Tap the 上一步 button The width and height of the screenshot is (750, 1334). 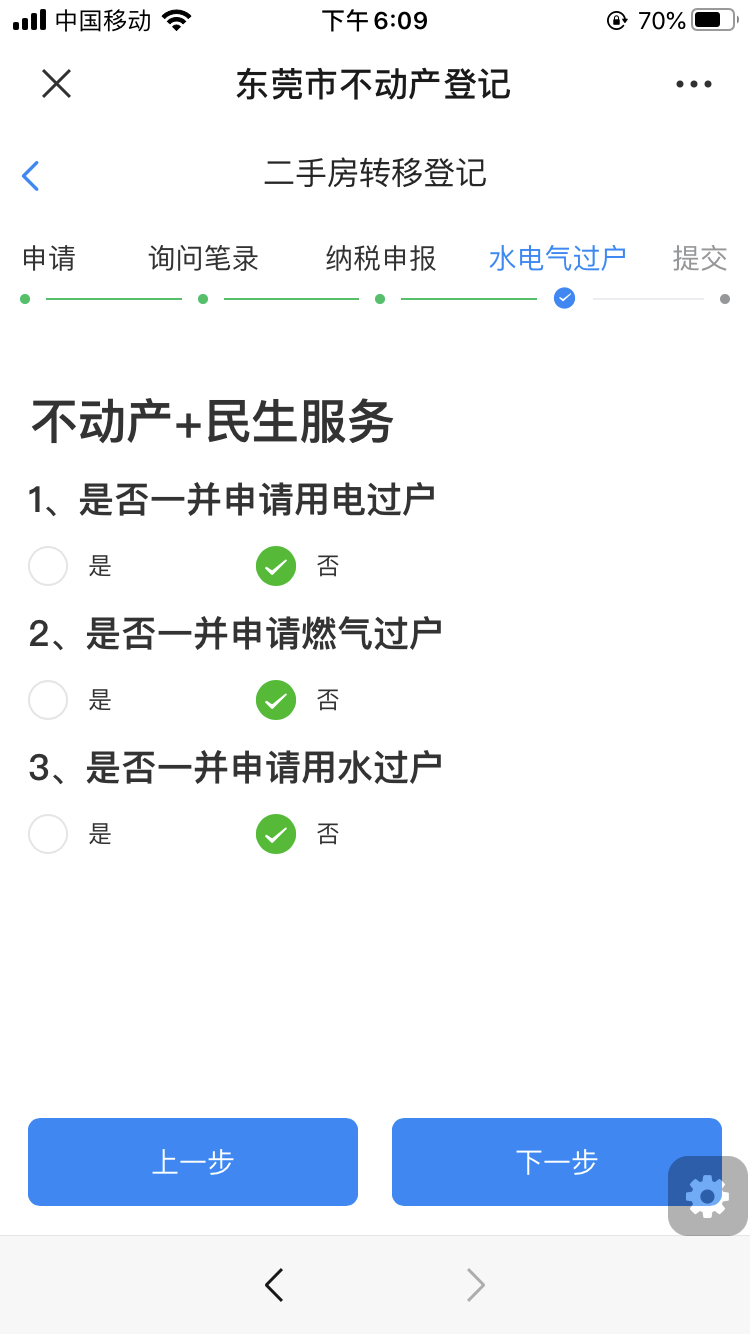[x=193, y=1162]
